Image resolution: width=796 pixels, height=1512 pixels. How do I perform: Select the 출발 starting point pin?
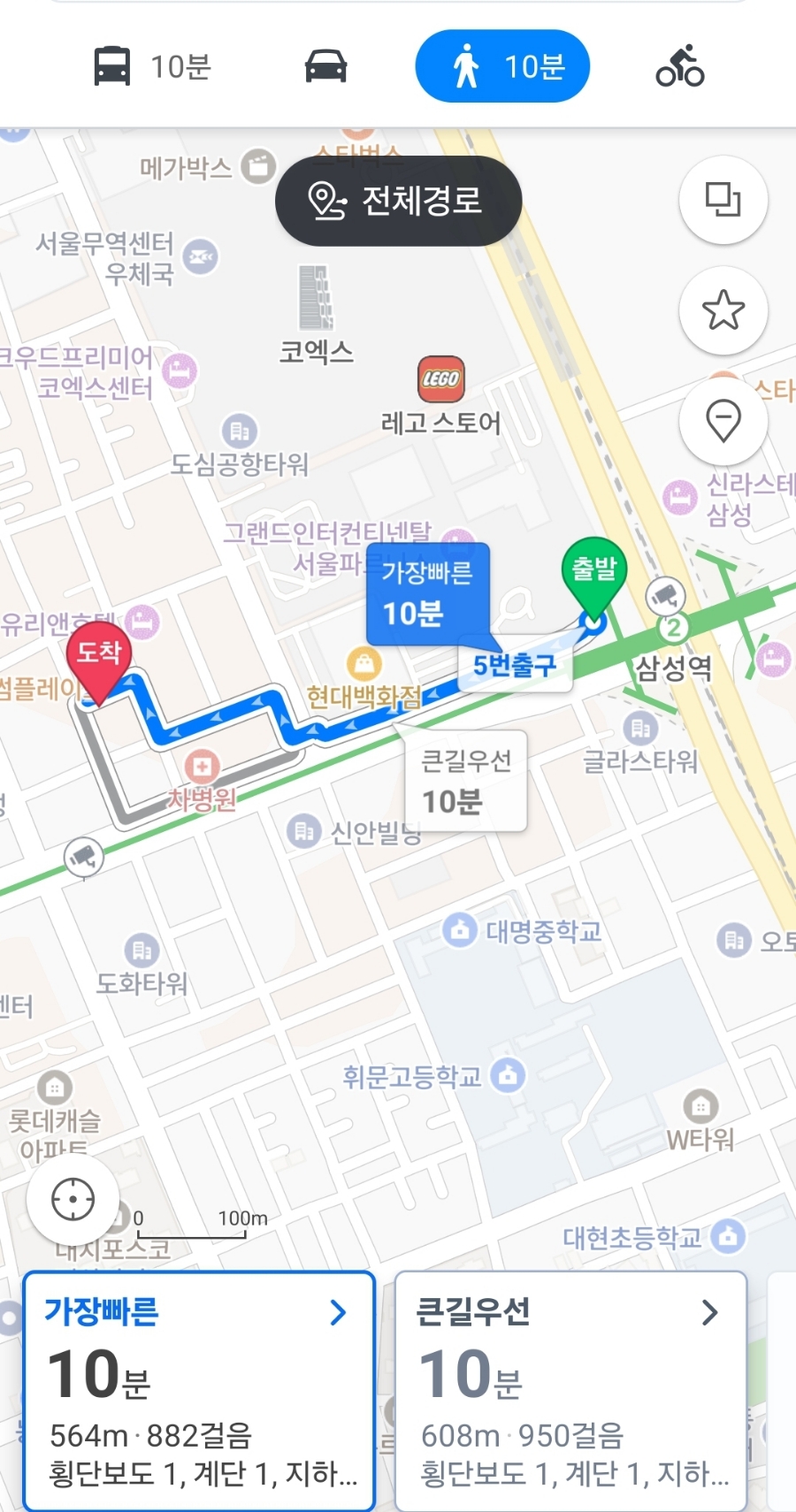click(594, 569)
